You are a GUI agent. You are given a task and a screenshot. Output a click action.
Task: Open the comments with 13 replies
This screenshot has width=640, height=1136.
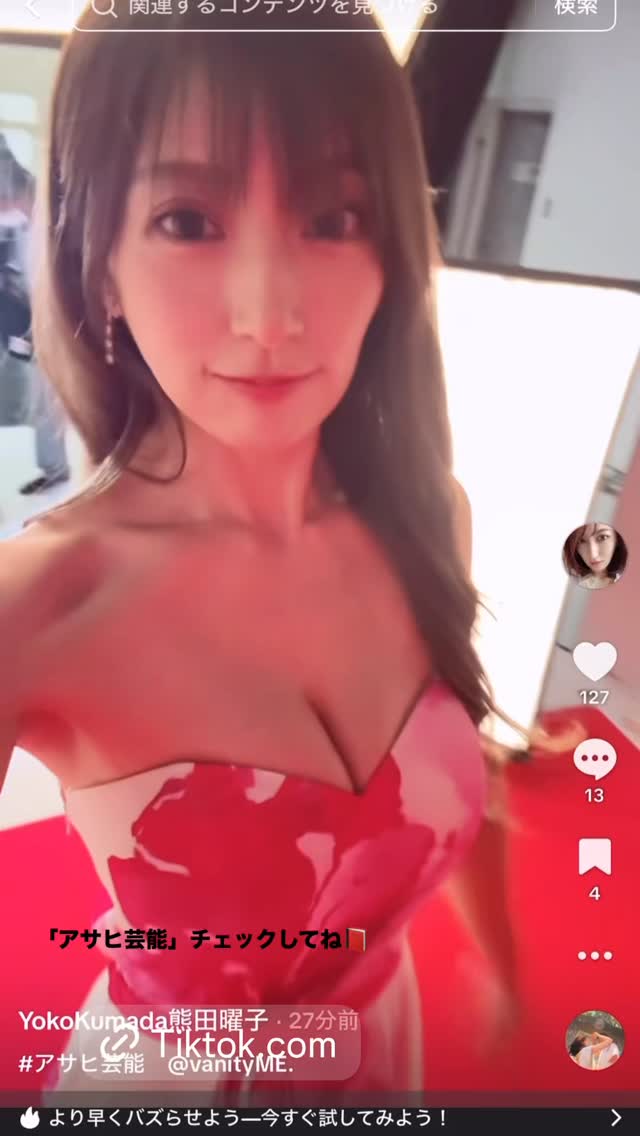click(595, 760)
